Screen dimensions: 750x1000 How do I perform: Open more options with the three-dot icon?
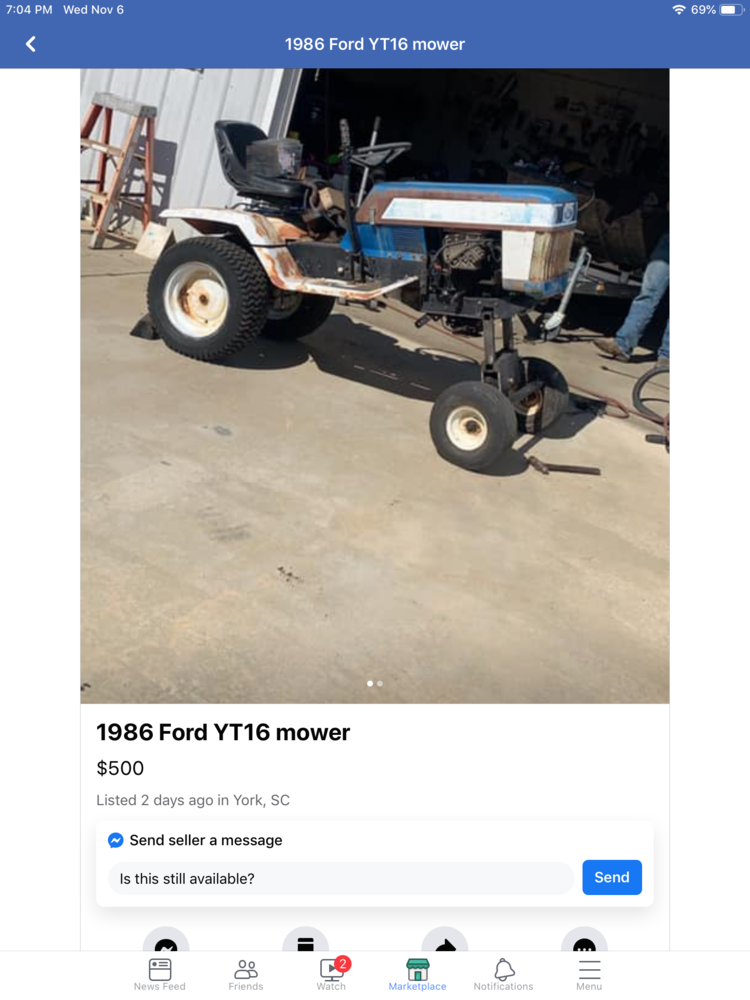(x=584, y=942)
